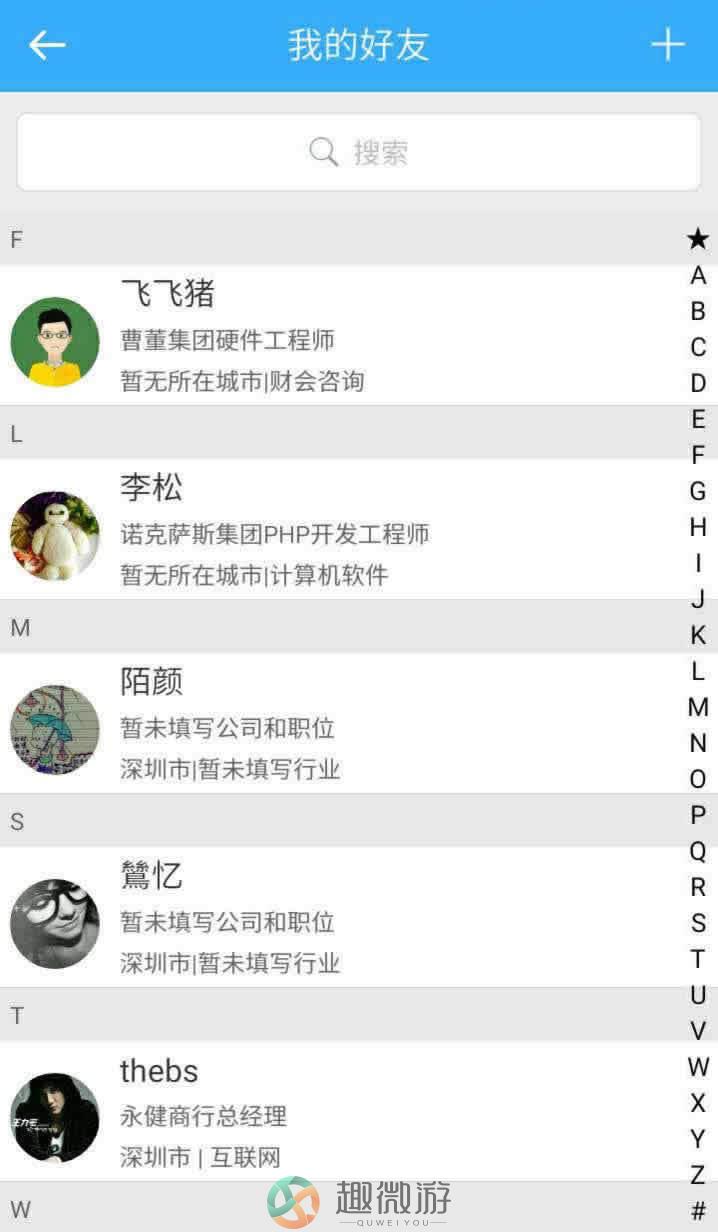Tap the plus icon to add friend

coord(667,45)
